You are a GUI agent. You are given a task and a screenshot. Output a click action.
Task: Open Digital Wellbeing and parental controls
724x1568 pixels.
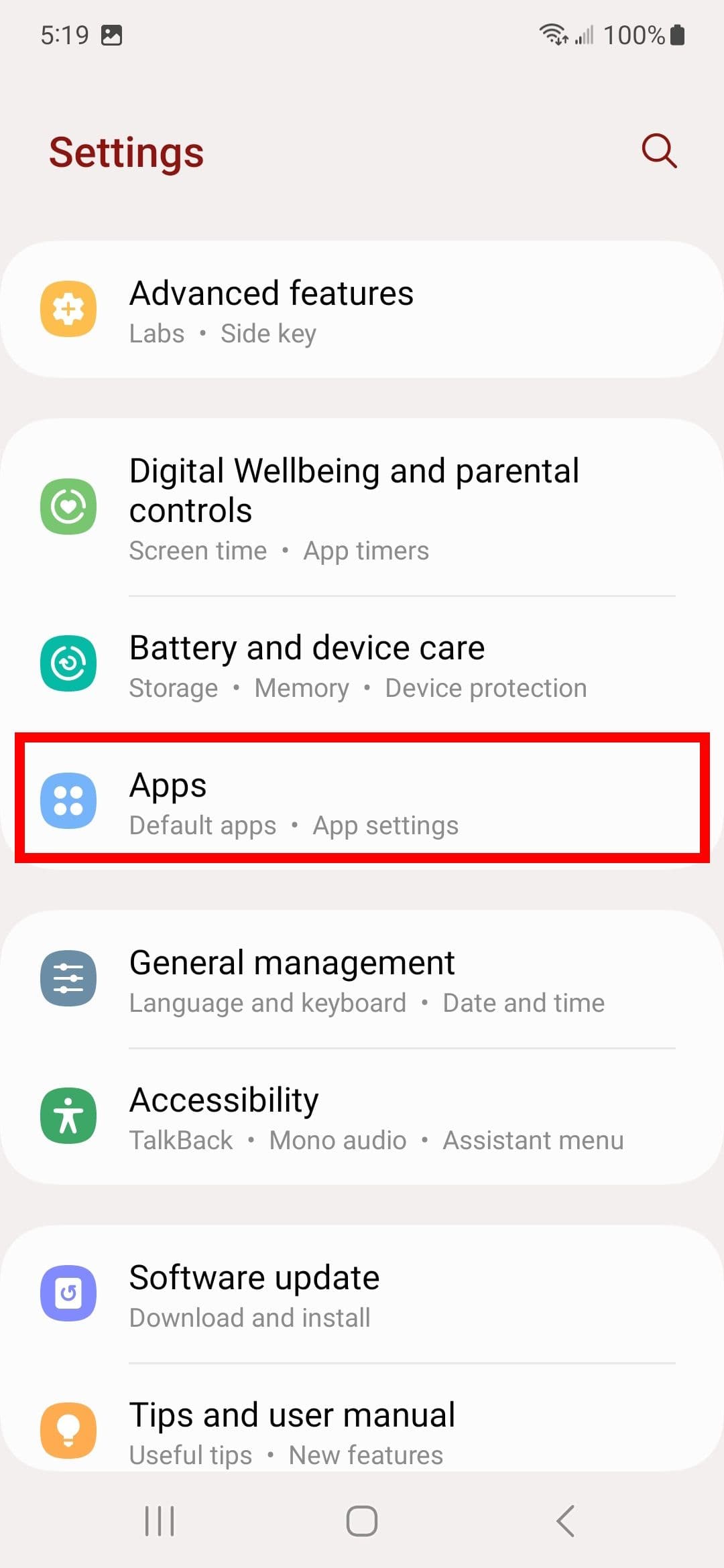click(x=362, y=507)
